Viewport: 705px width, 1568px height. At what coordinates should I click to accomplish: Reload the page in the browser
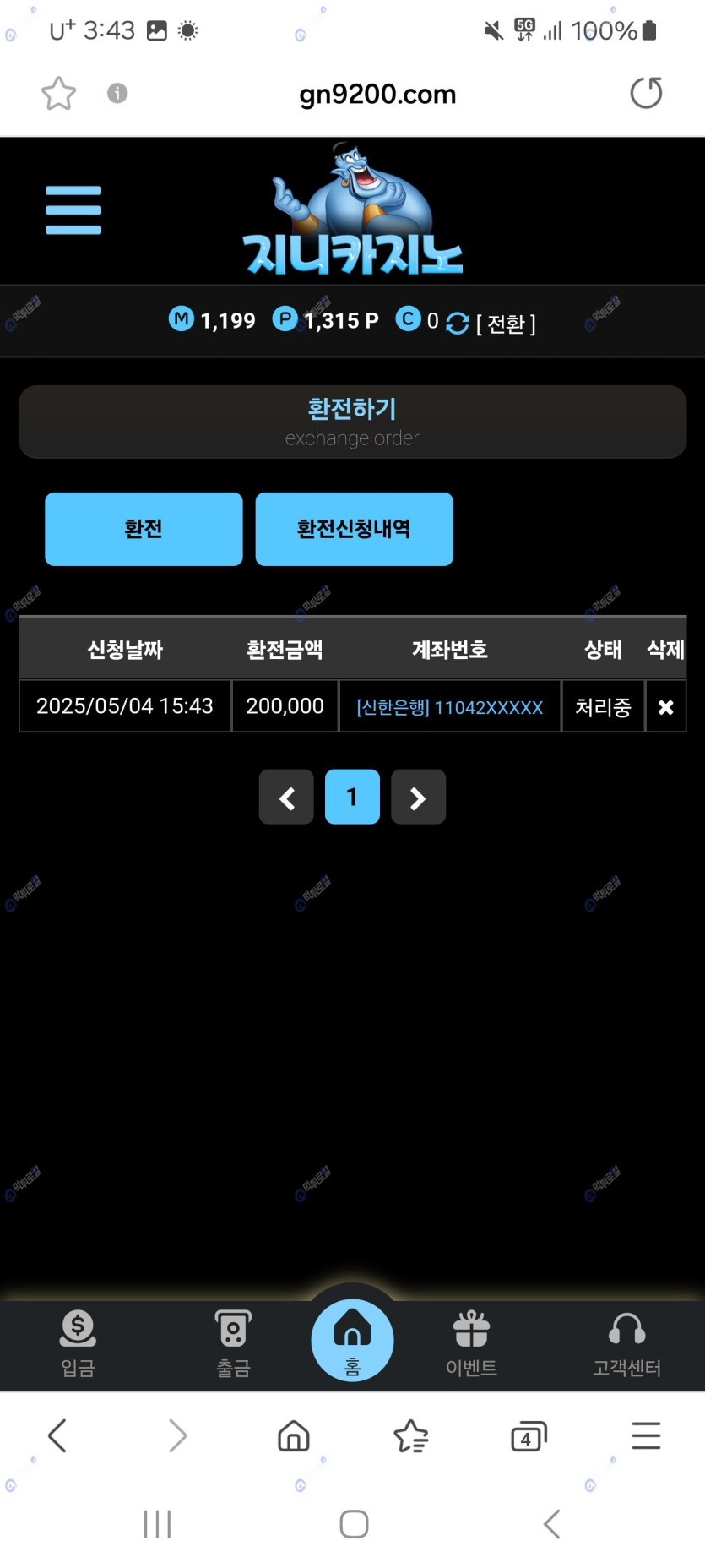tap(646, 93)
